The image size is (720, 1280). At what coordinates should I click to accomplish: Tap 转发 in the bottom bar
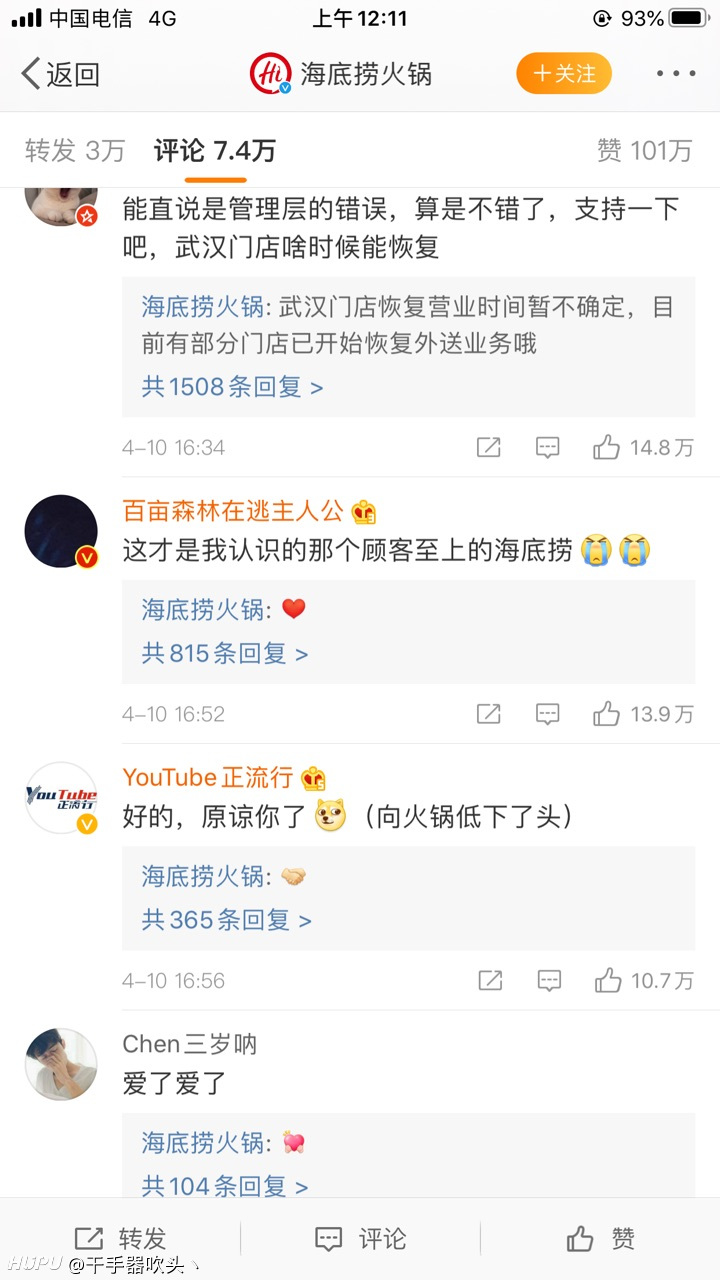[x=120, y=1239]
